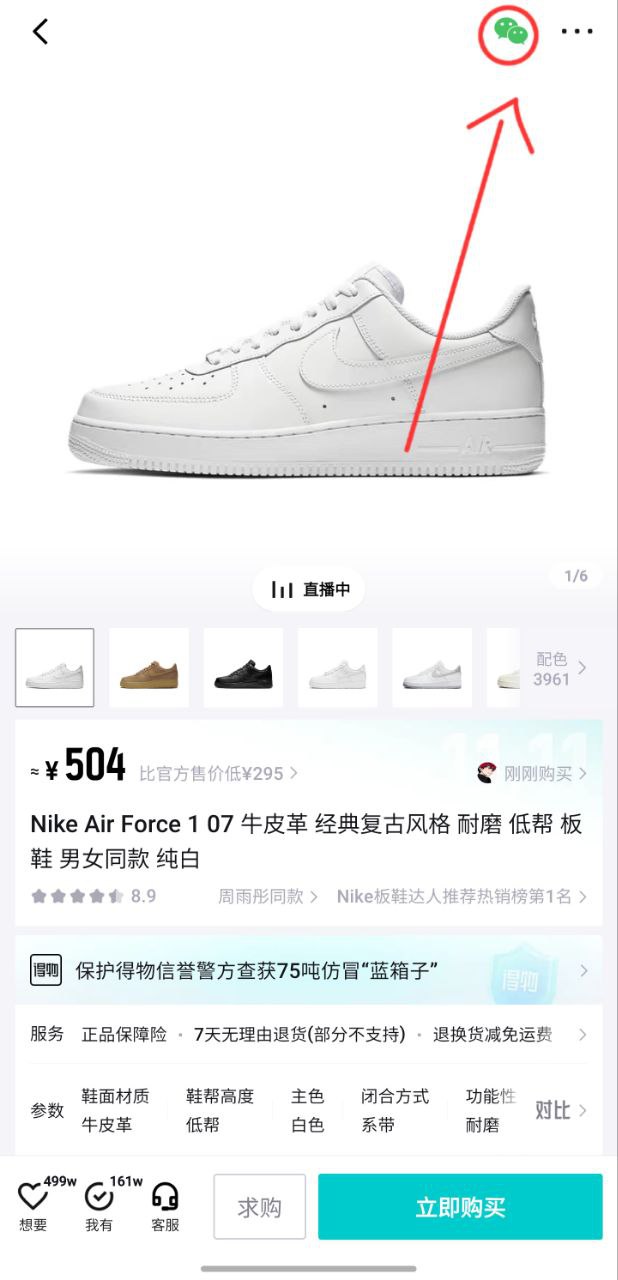Add shoe to 想要 wishlist
This screenshot has height=1280, width=618.
tap(34, 1205)
